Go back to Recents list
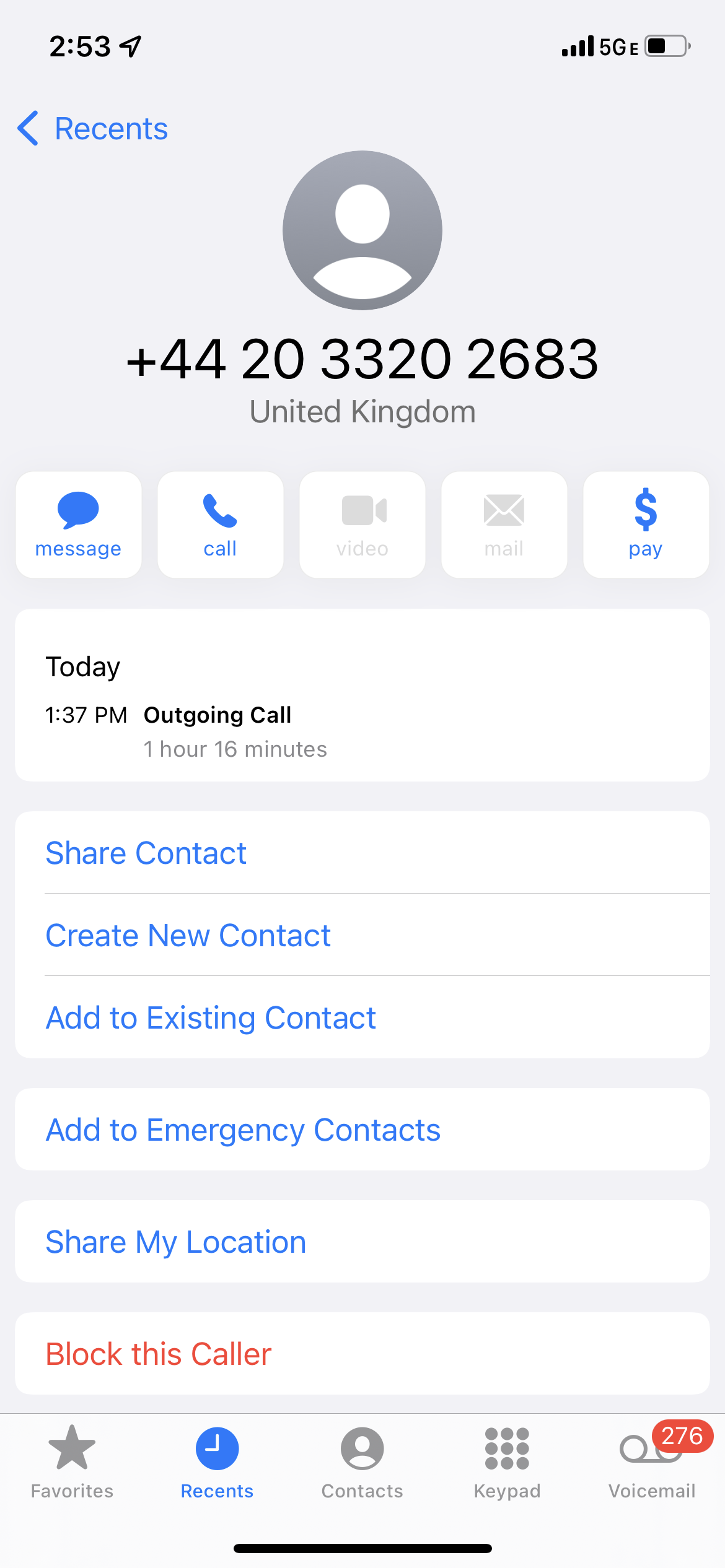The height and width of the screenshot is (1568, 725). coord(93,129)
